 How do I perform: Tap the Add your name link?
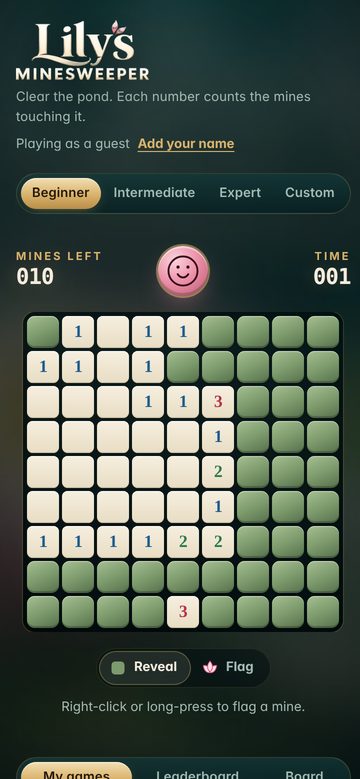[x=186, y=144]
